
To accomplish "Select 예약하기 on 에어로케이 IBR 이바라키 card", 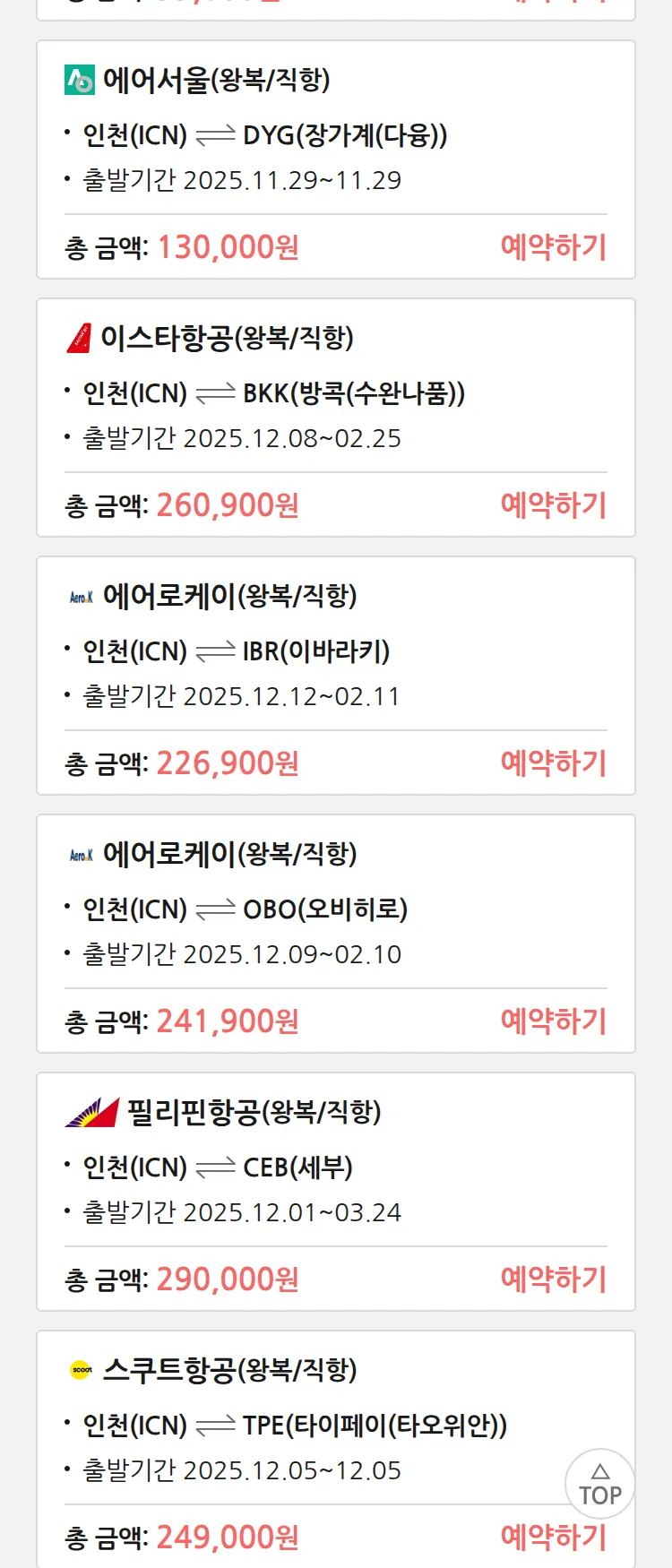I will coord(553,763).
